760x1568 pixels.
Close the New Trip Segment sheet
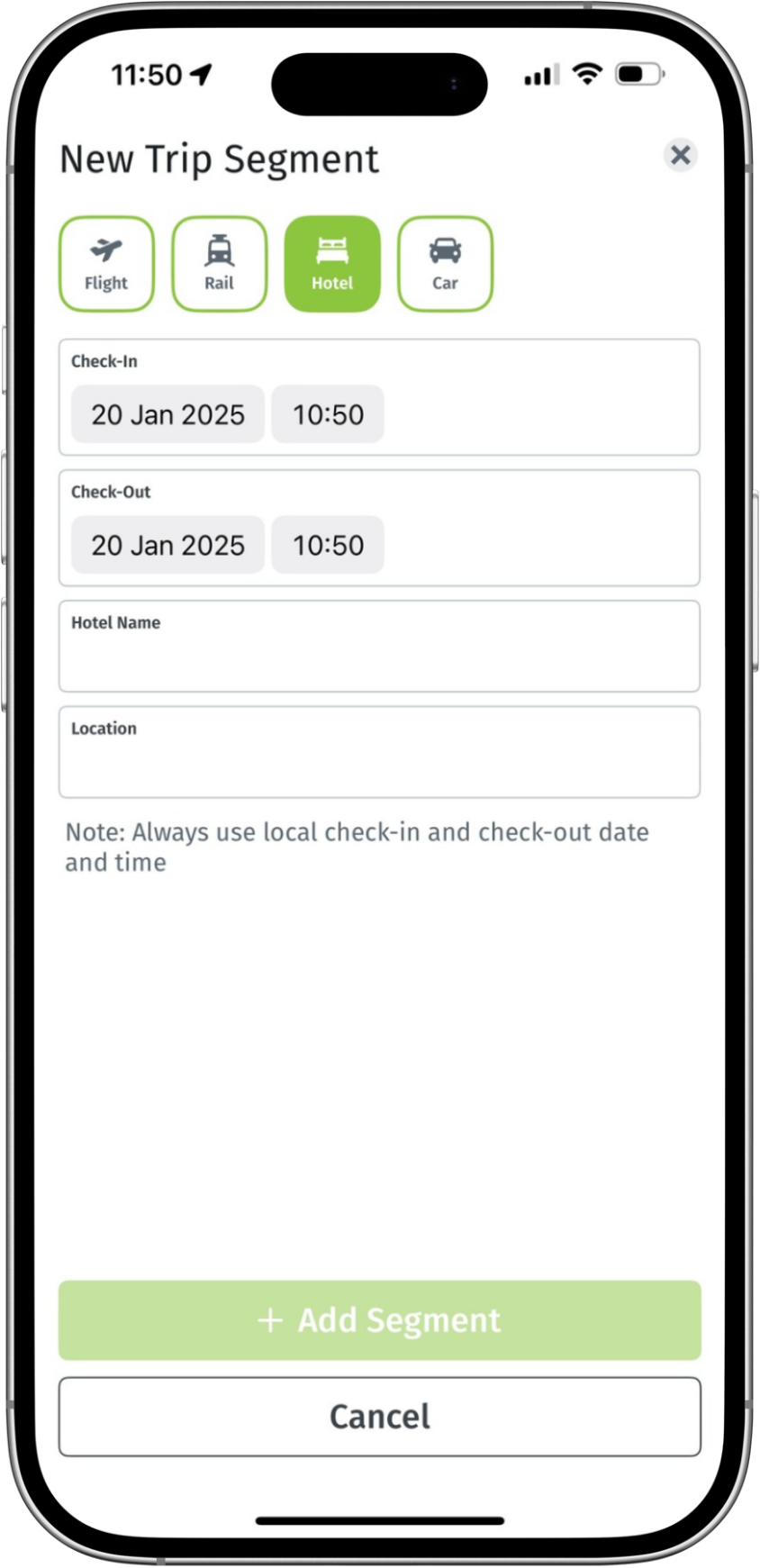pyautogui.click(x=681, y=155)
